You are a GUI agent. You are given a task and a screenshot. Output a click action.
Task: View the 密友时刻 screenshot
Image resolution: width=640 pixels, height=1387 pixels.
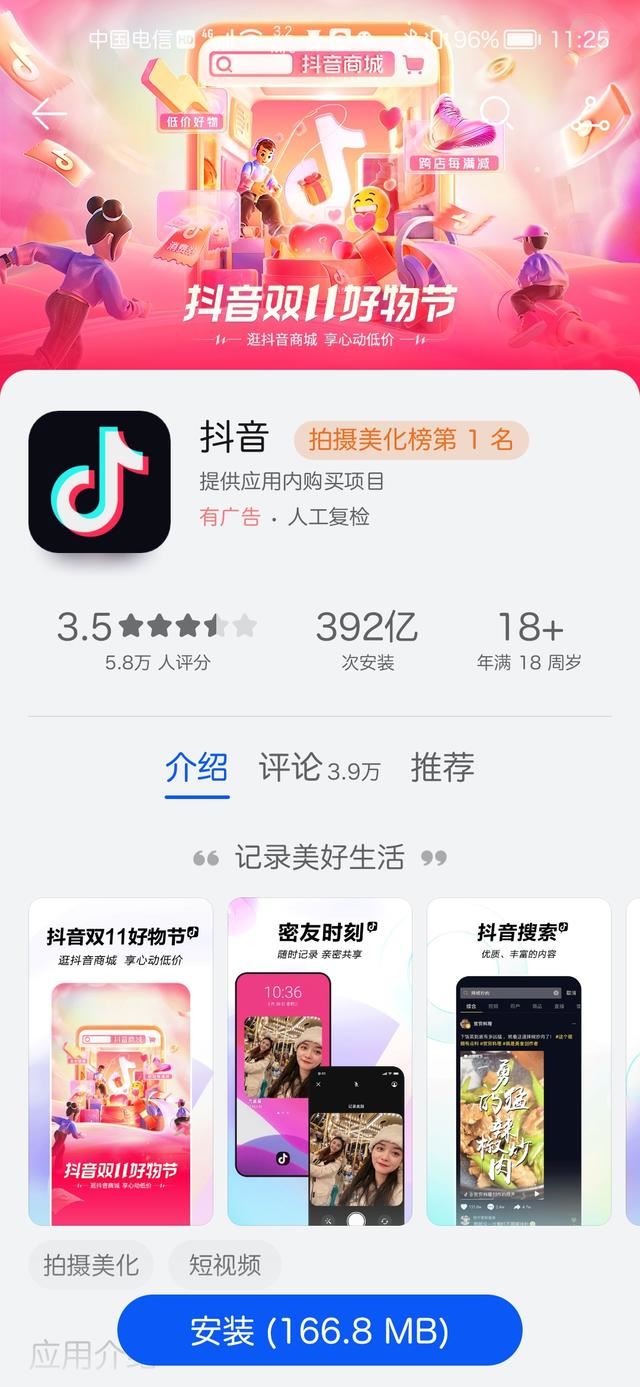tap(320, 1061)
